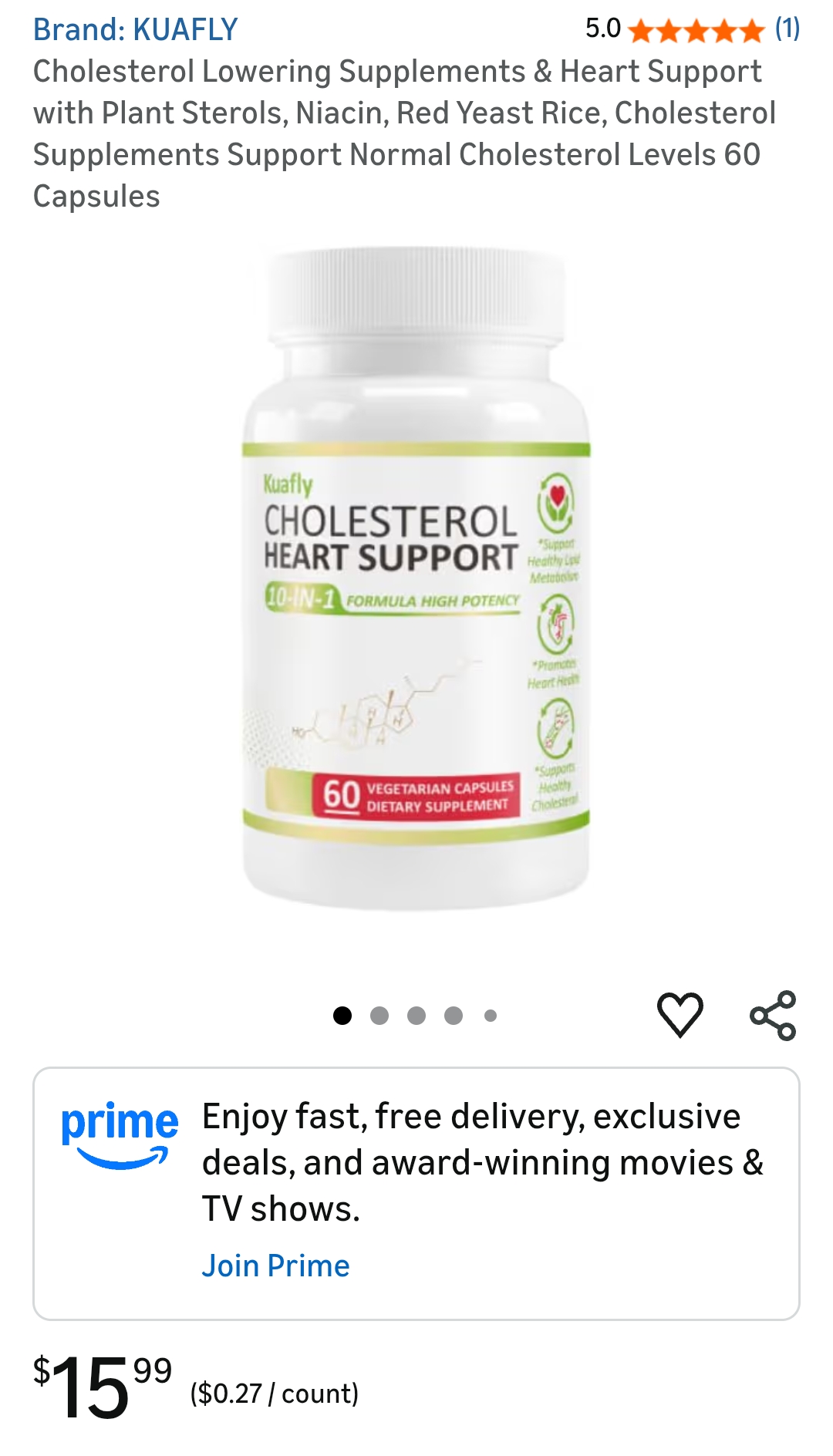Click the Join Prime link
The image size is (833, 1456).
click(x=275, y=1265)
